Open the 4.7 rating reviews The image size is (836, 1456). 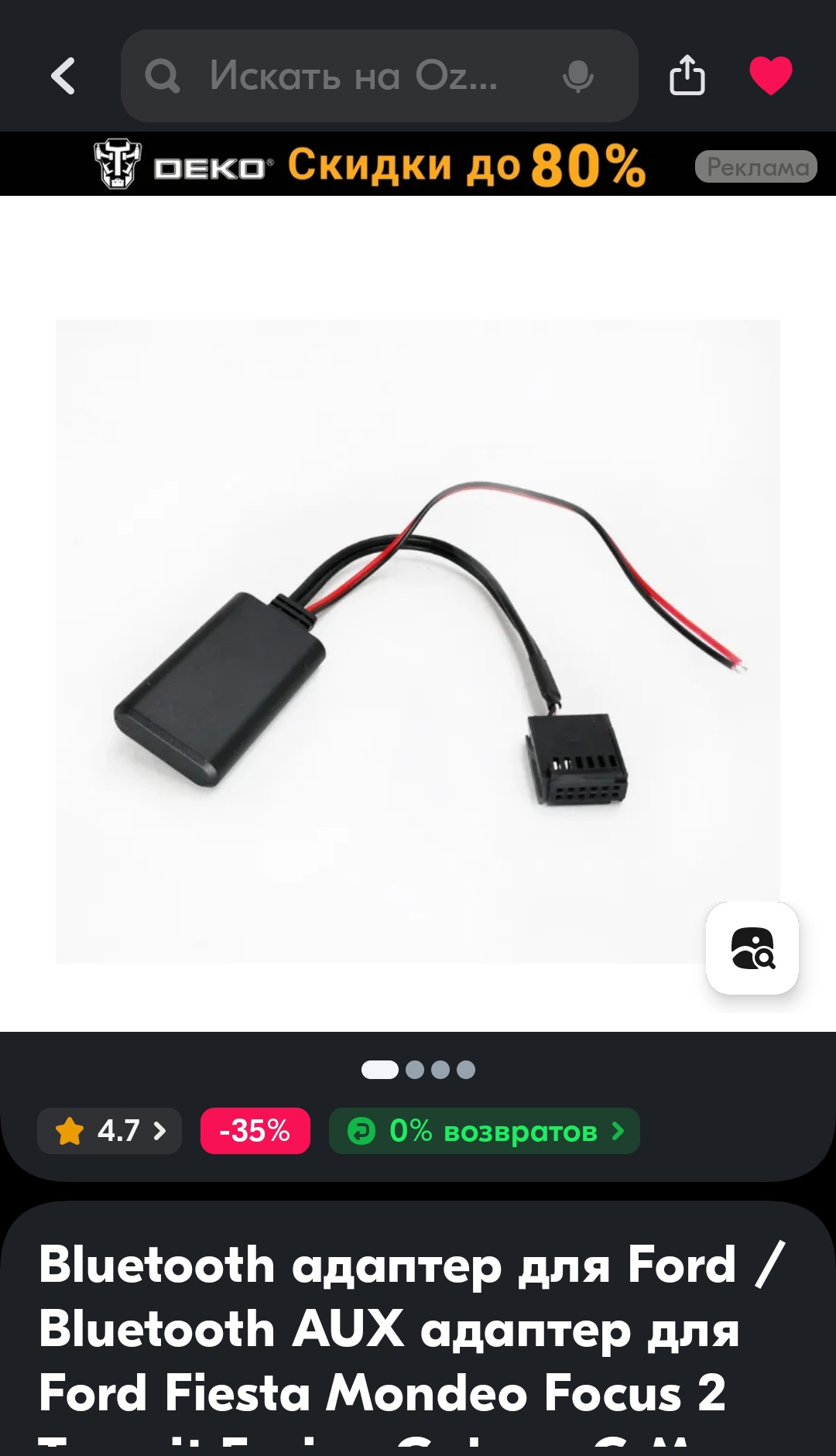coord(110,1131)
